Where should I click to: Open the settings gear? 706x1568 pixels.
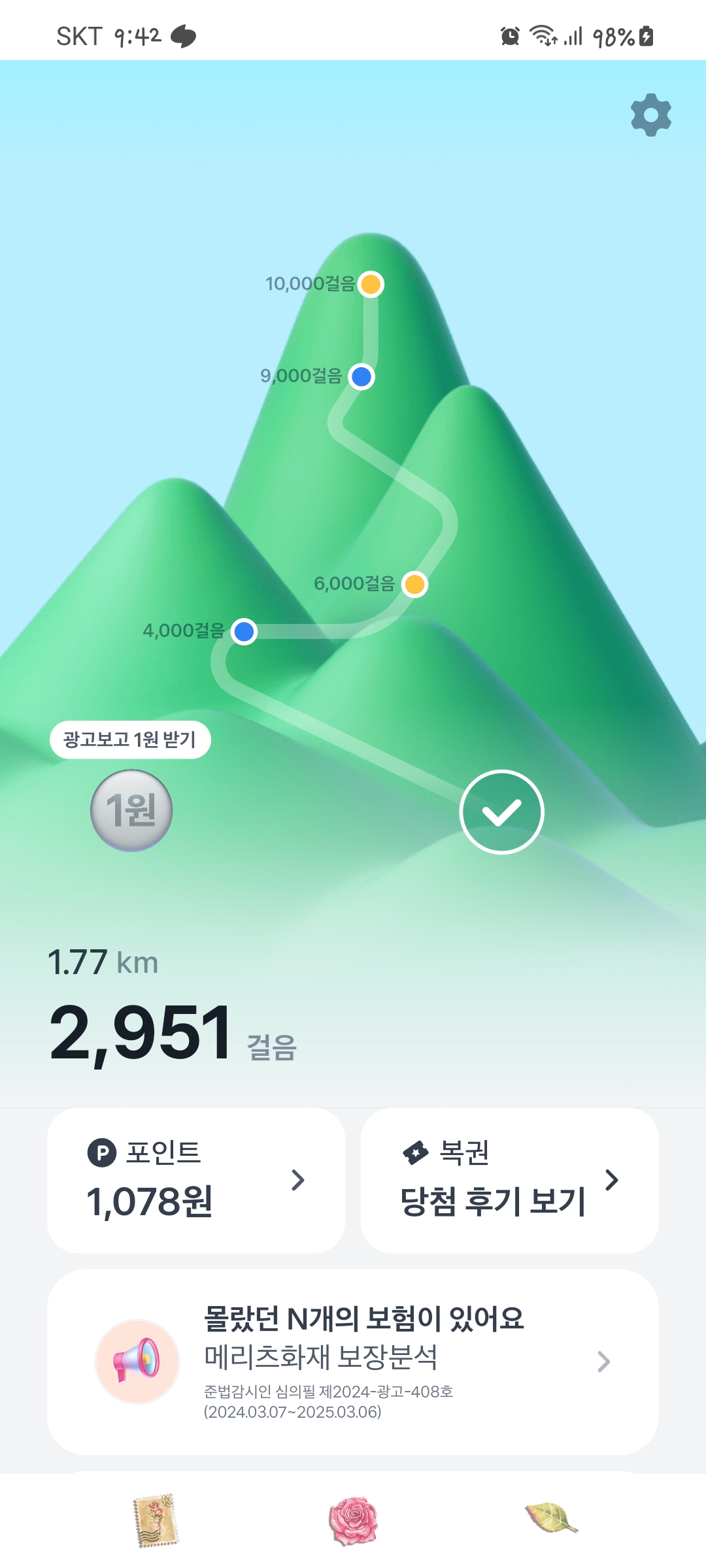click(x=650, y=115)
